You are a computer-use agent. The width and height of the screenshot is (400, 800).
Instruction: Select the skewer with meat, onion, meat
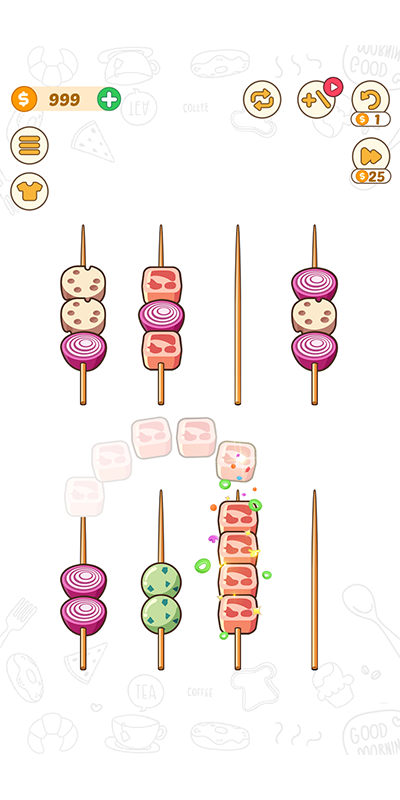(x=161, y=315)
